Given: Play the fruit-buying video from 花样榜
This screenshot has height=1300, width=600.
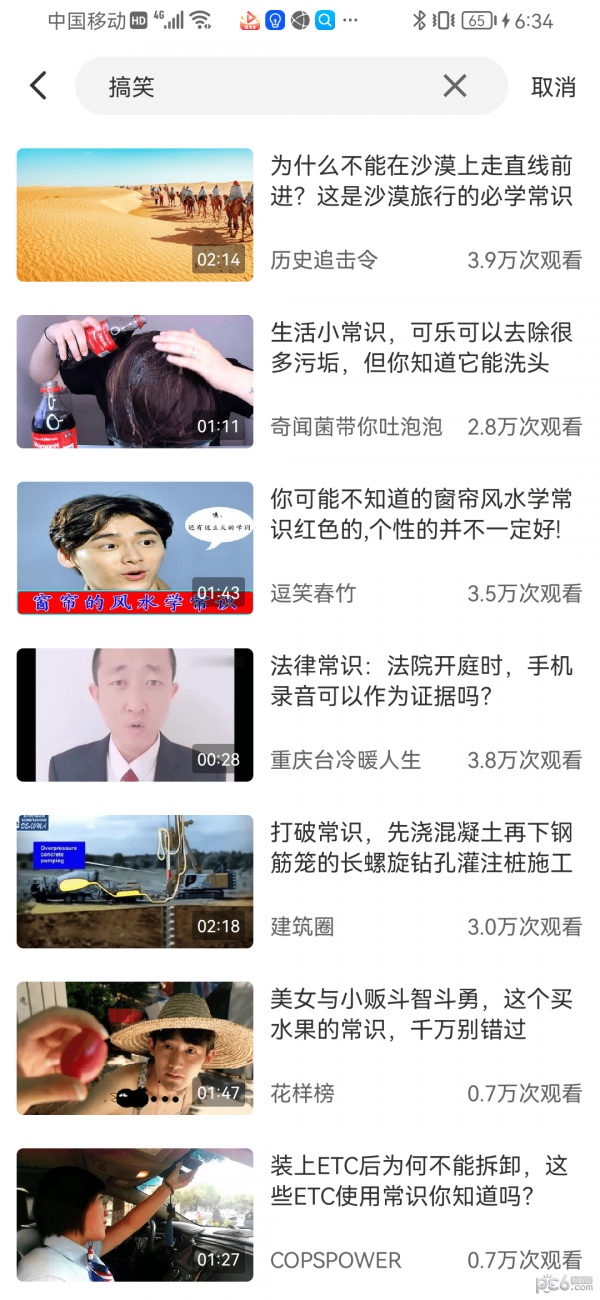Looking at the screenshot, I should 135,1048.
